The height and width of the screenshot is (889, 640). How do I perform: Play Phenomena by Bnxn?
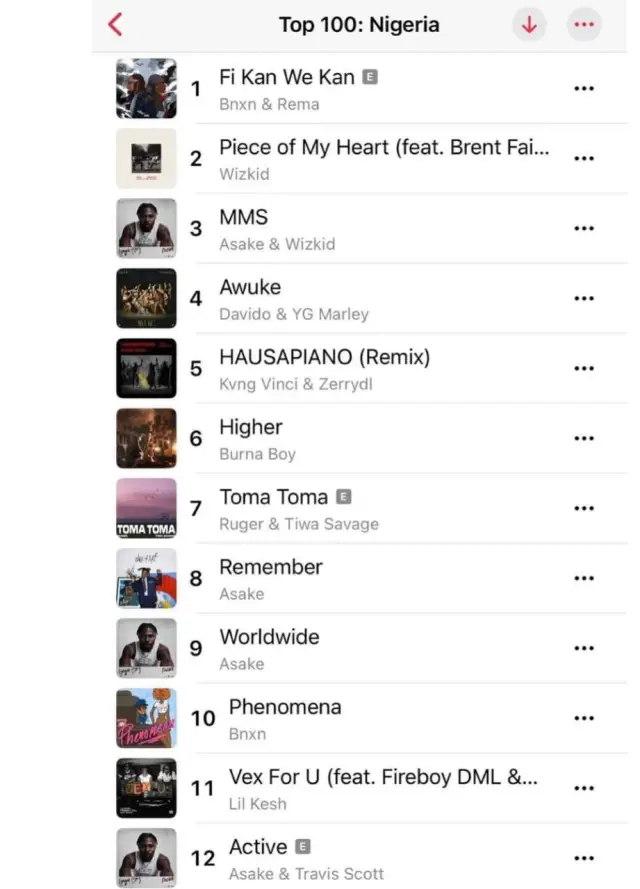click(x=285, y=707)
